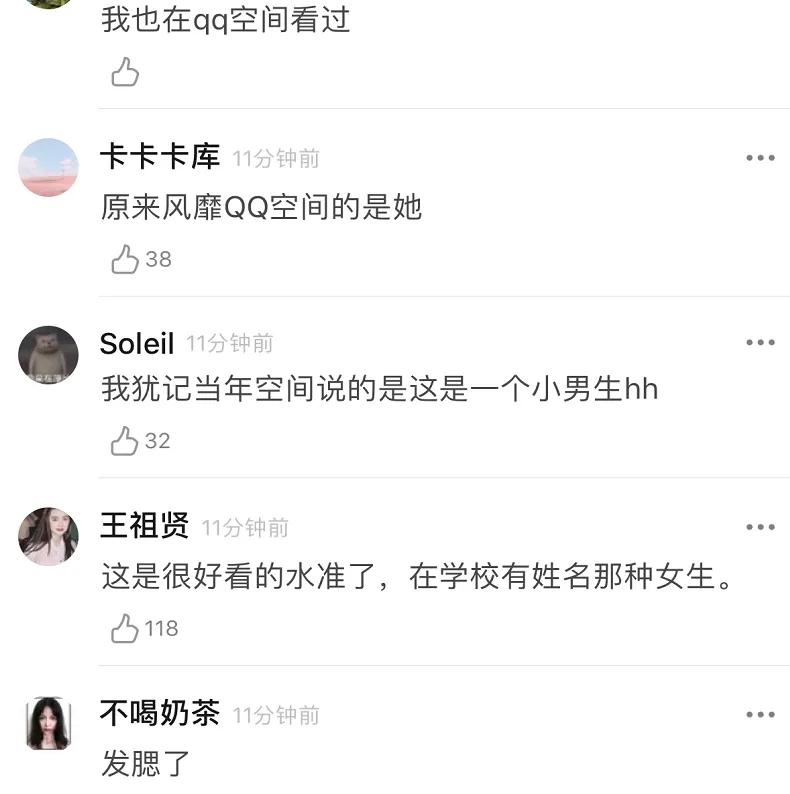Screen dimensions: 790x794
Task: Open Soleil's profile via username
Action: 137,342
